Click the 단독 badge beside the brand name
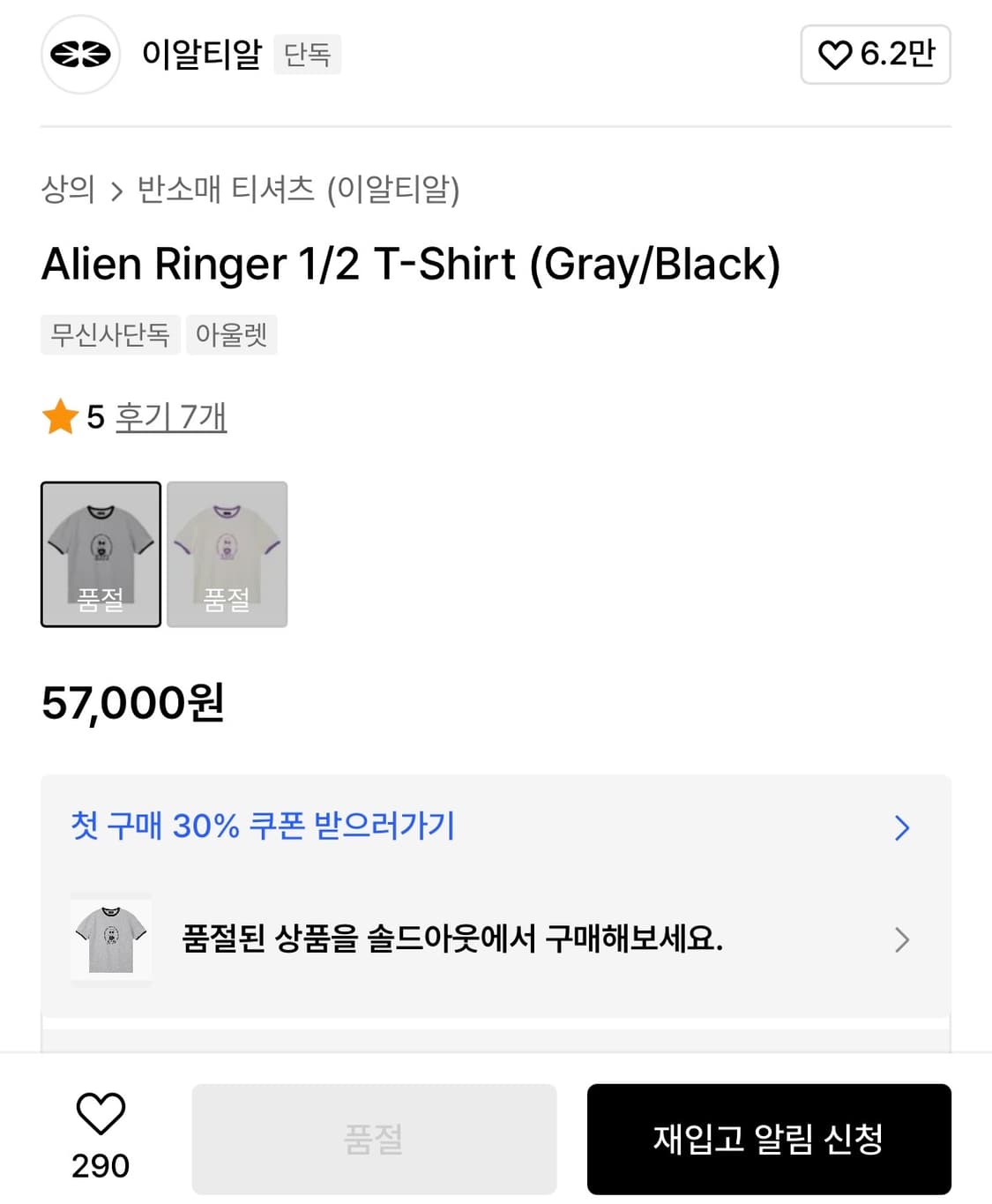Viewport: 992px width, 1204px height. [307, 55]
